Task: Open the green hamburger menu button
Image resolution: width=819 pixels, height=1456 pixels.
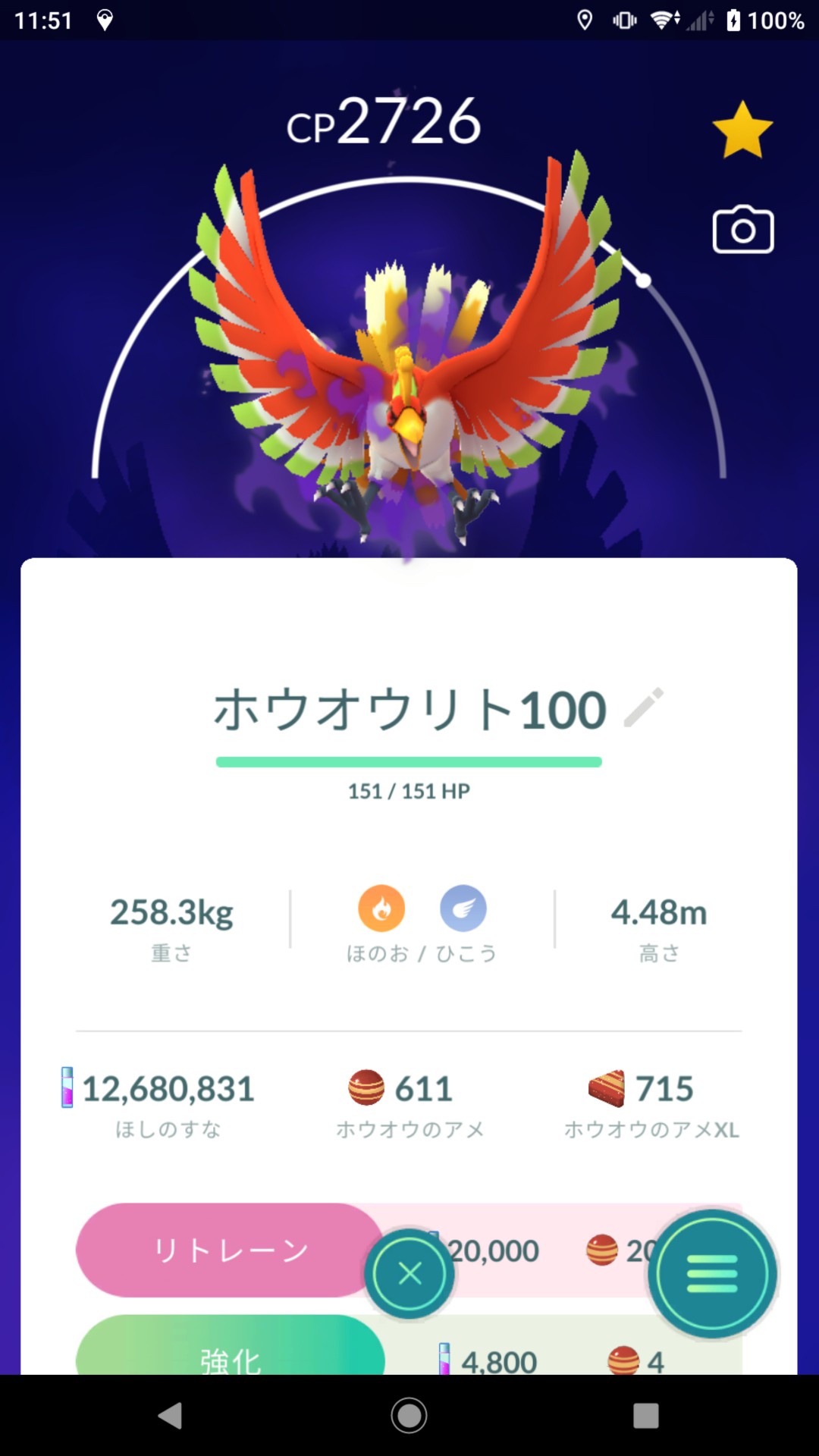Action: point(711,1274)
